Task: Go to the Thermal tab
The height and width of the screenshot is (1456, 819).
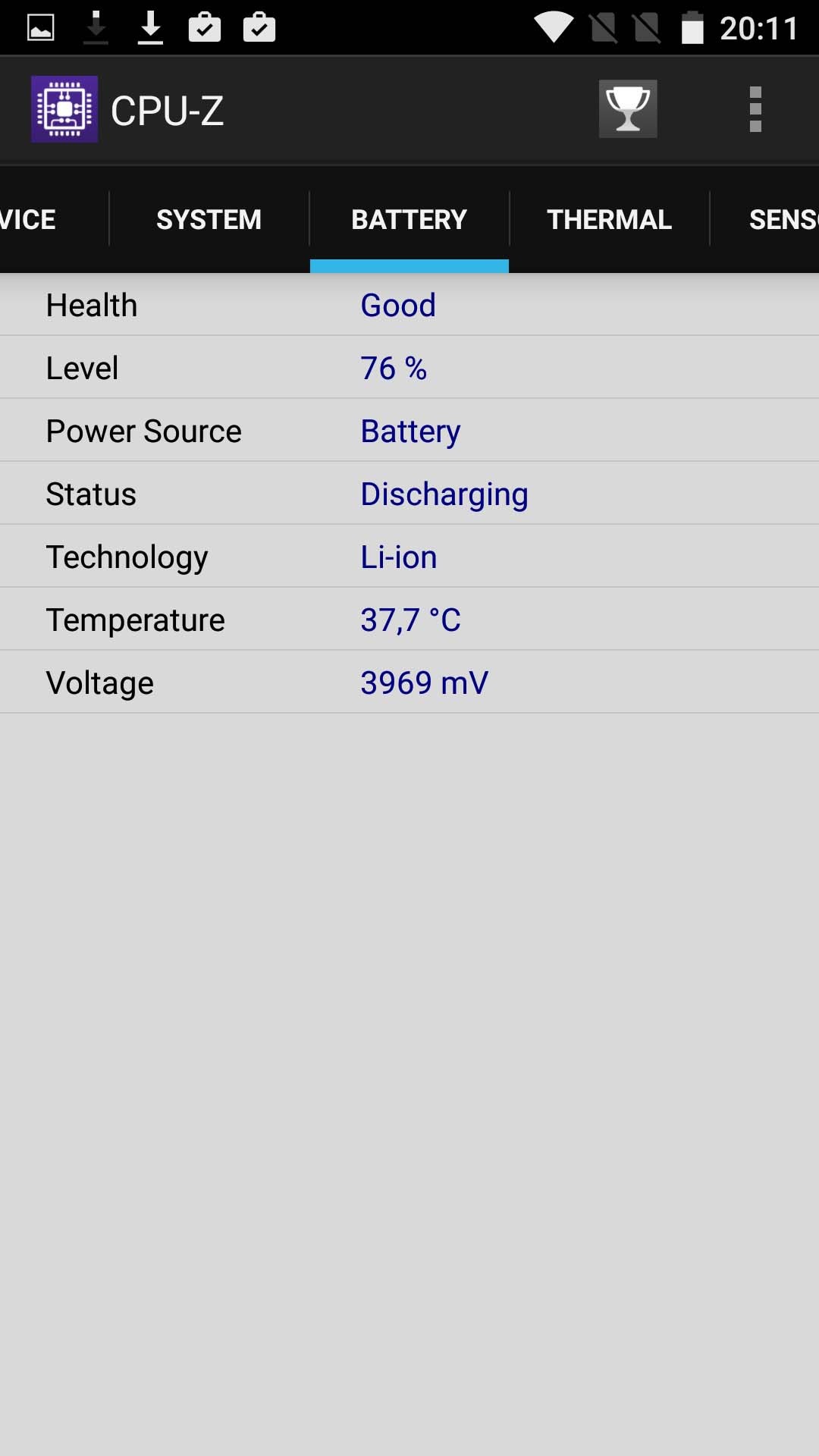Action: pos(610,219)
